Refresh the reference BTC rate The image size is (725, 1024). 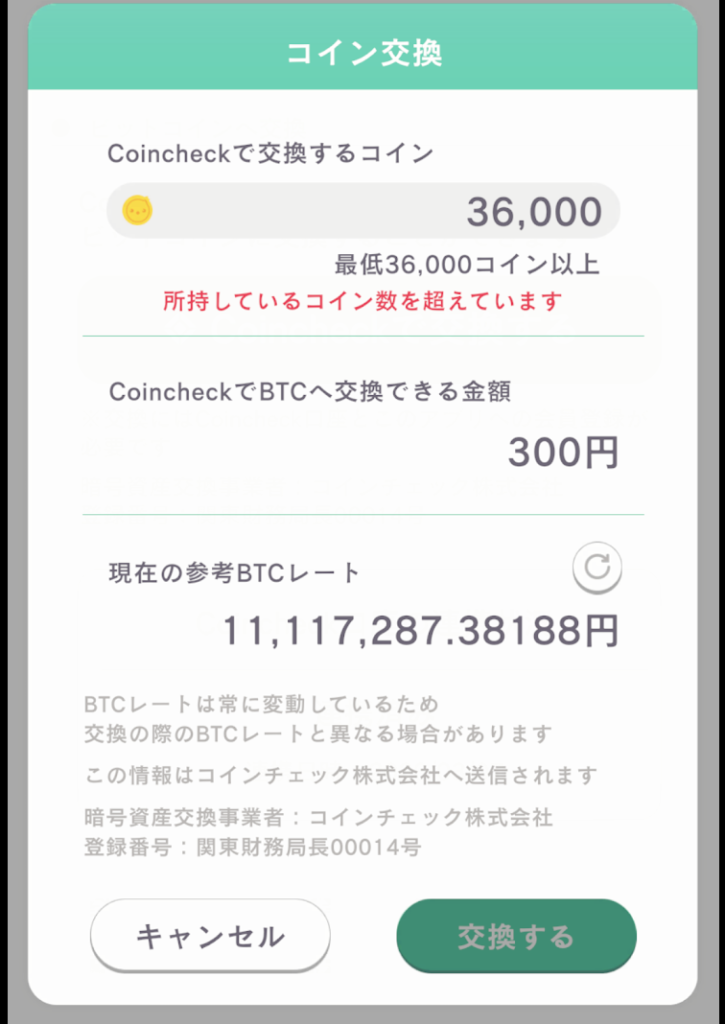coord(597,567)
